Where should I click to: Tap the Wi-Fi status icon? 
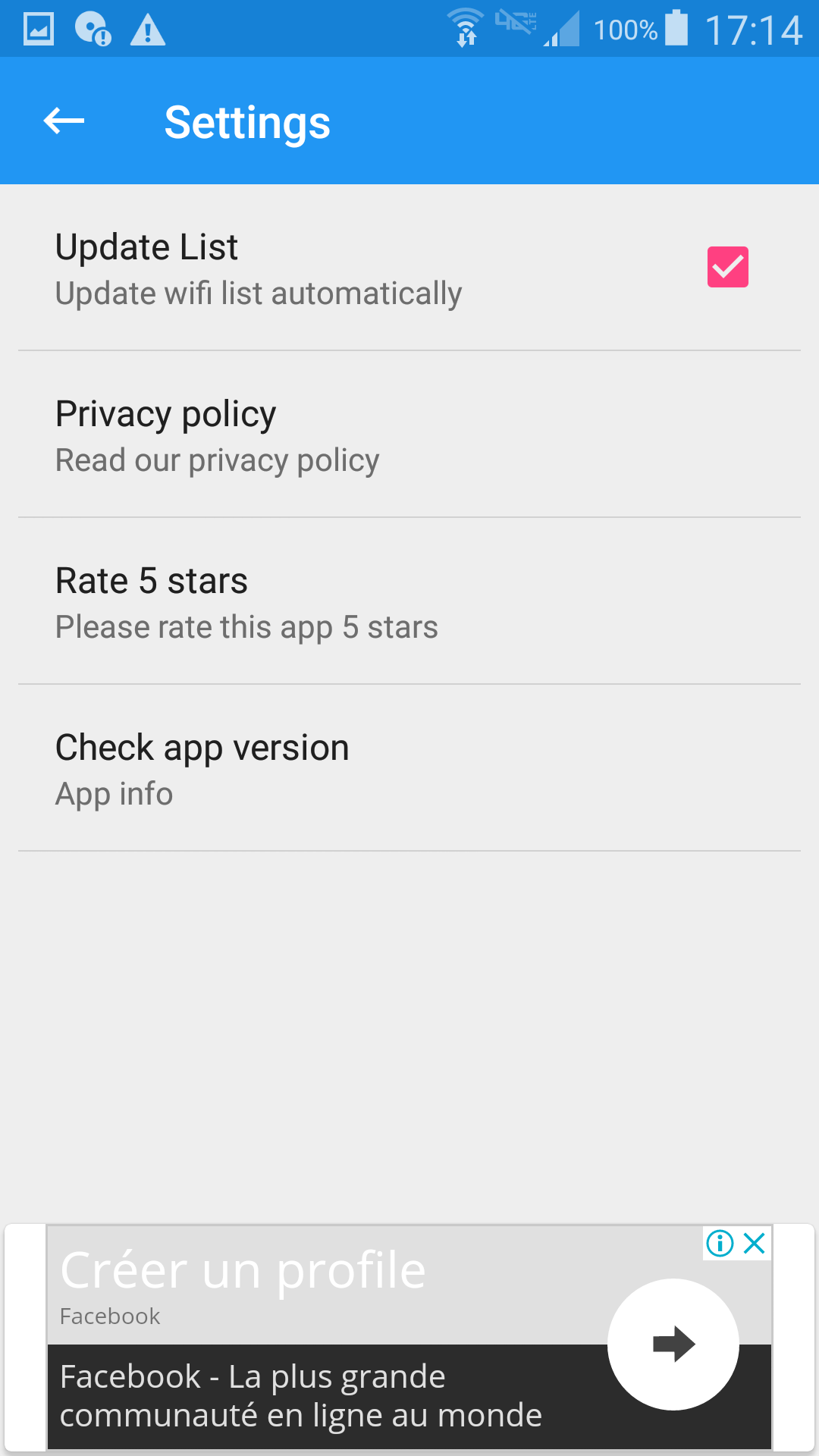[x=466, y=28]
